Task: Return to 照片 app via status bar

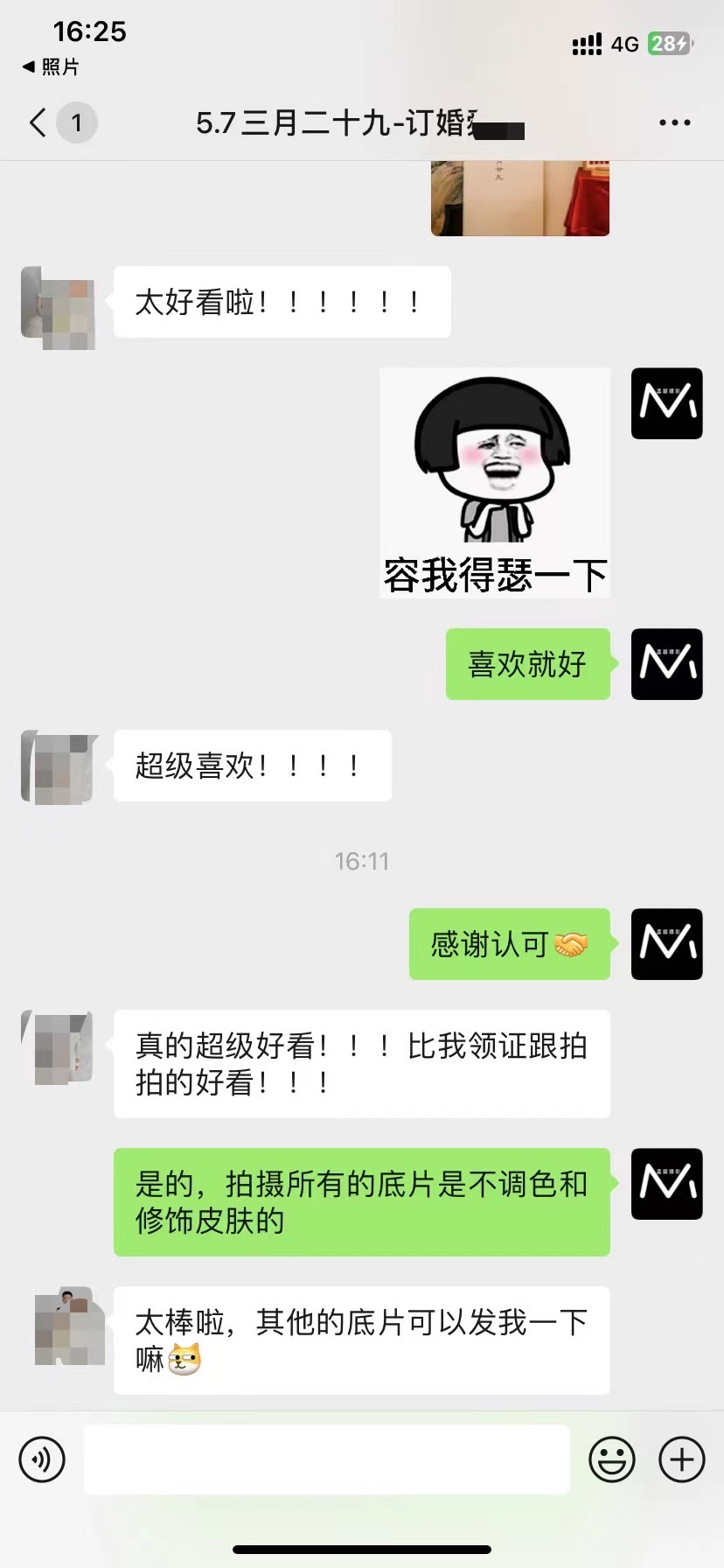Action: pos(51,66)
